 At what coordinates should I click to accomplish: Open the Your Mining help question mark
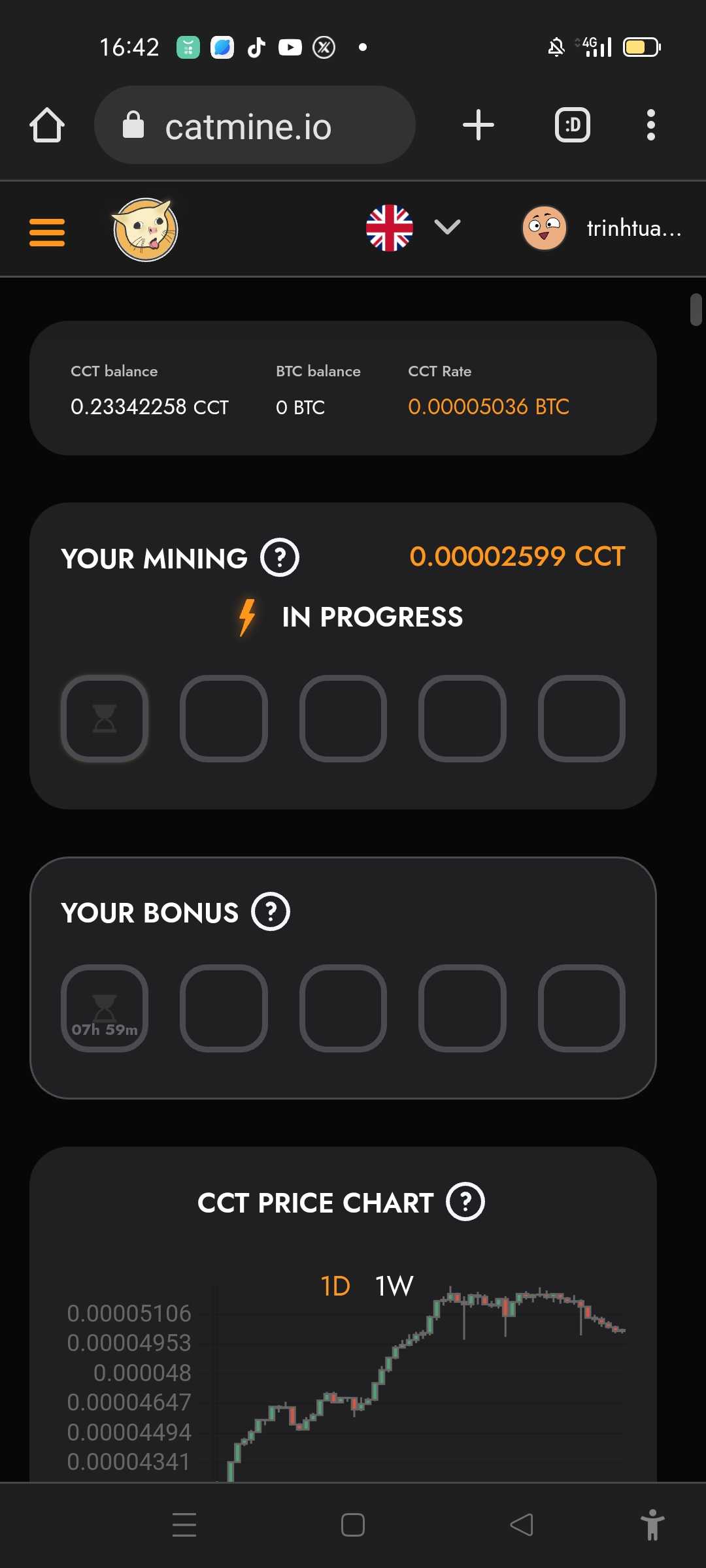280,557
